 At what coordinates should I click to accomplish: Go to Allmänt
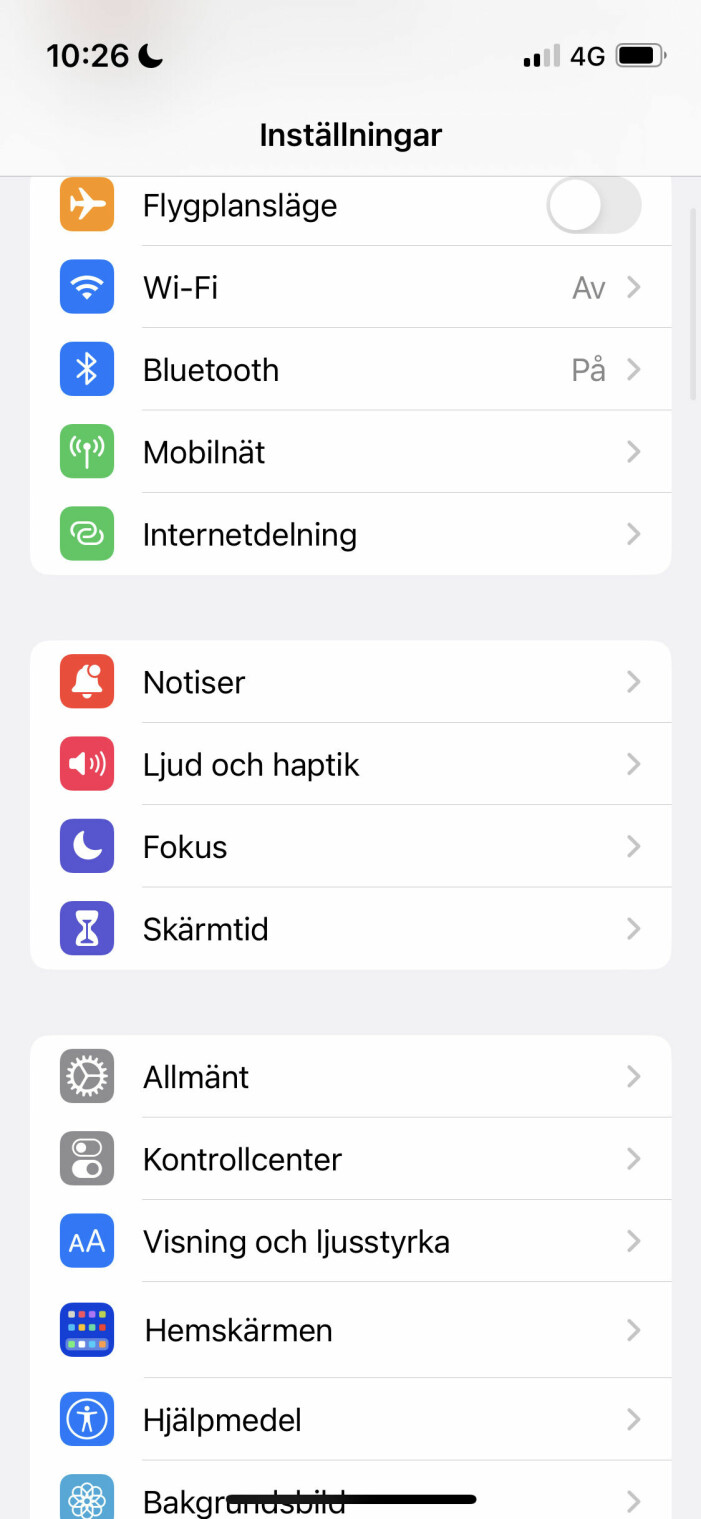point(350,1077)
